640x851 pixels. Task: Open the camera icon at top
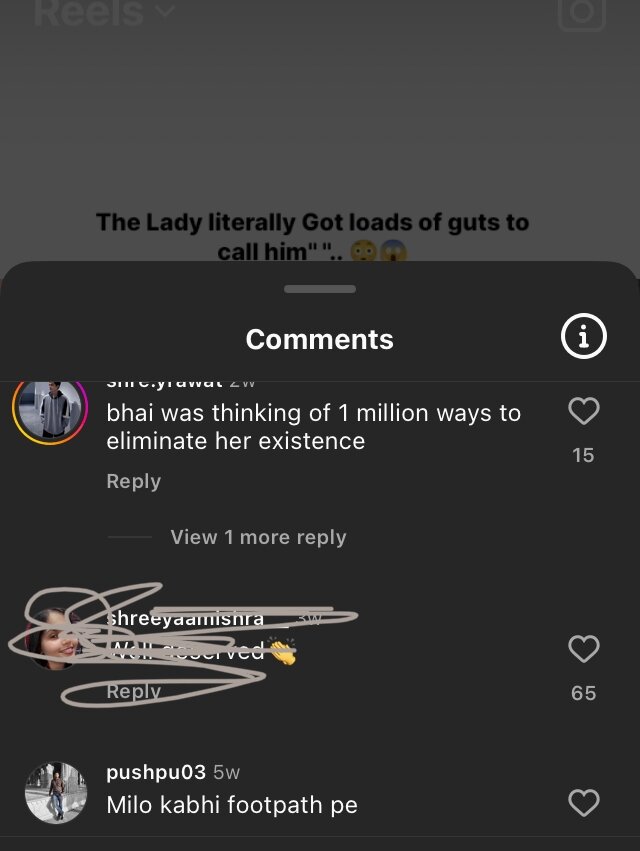(581, 12)
